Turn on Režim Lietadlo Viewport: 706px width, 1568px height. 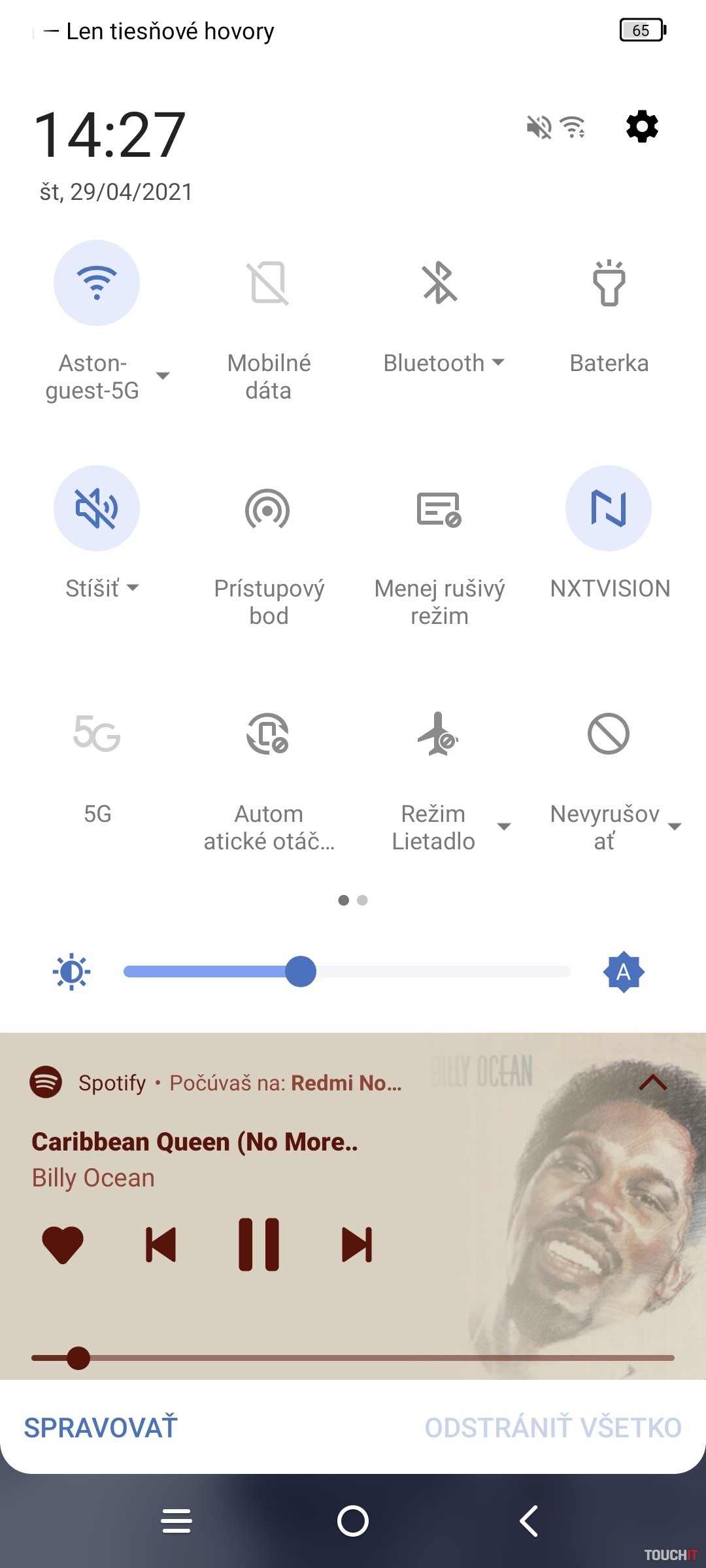[439, 734]
